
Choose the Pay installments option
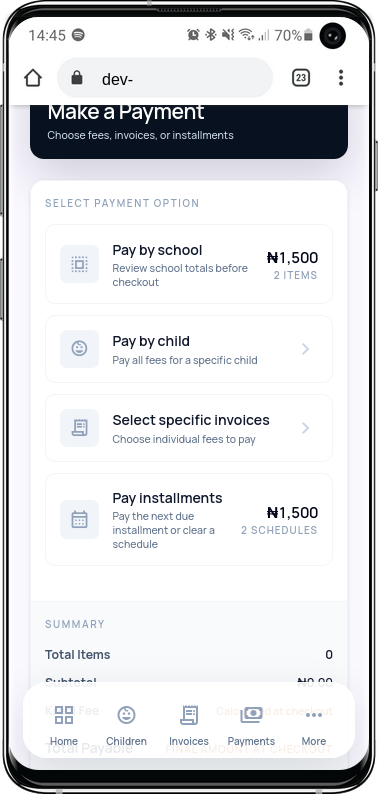click(189, 520)
